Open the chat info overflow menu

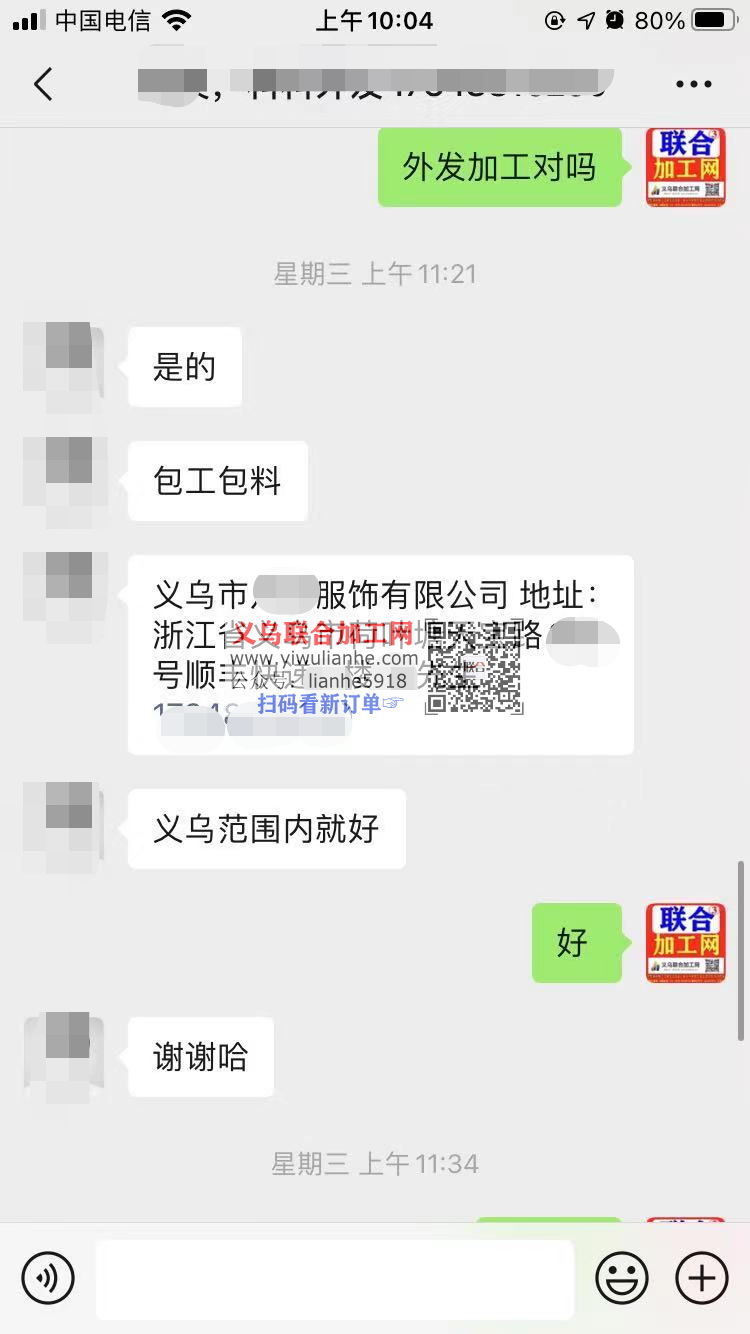coord(693,84)
